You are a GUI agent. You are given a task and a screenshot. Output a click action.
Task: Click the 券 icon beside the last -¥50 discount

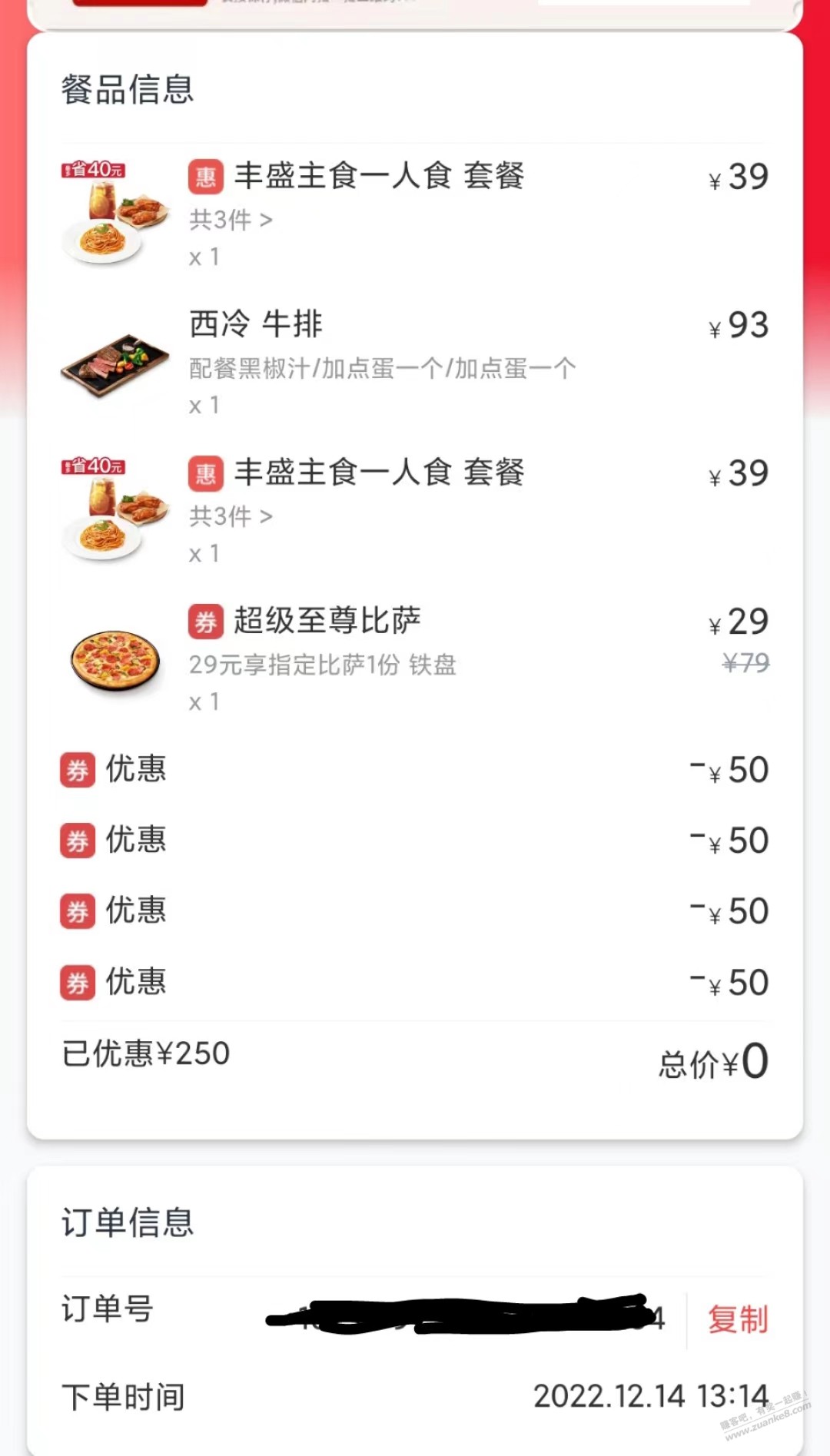tap(76, 981)
